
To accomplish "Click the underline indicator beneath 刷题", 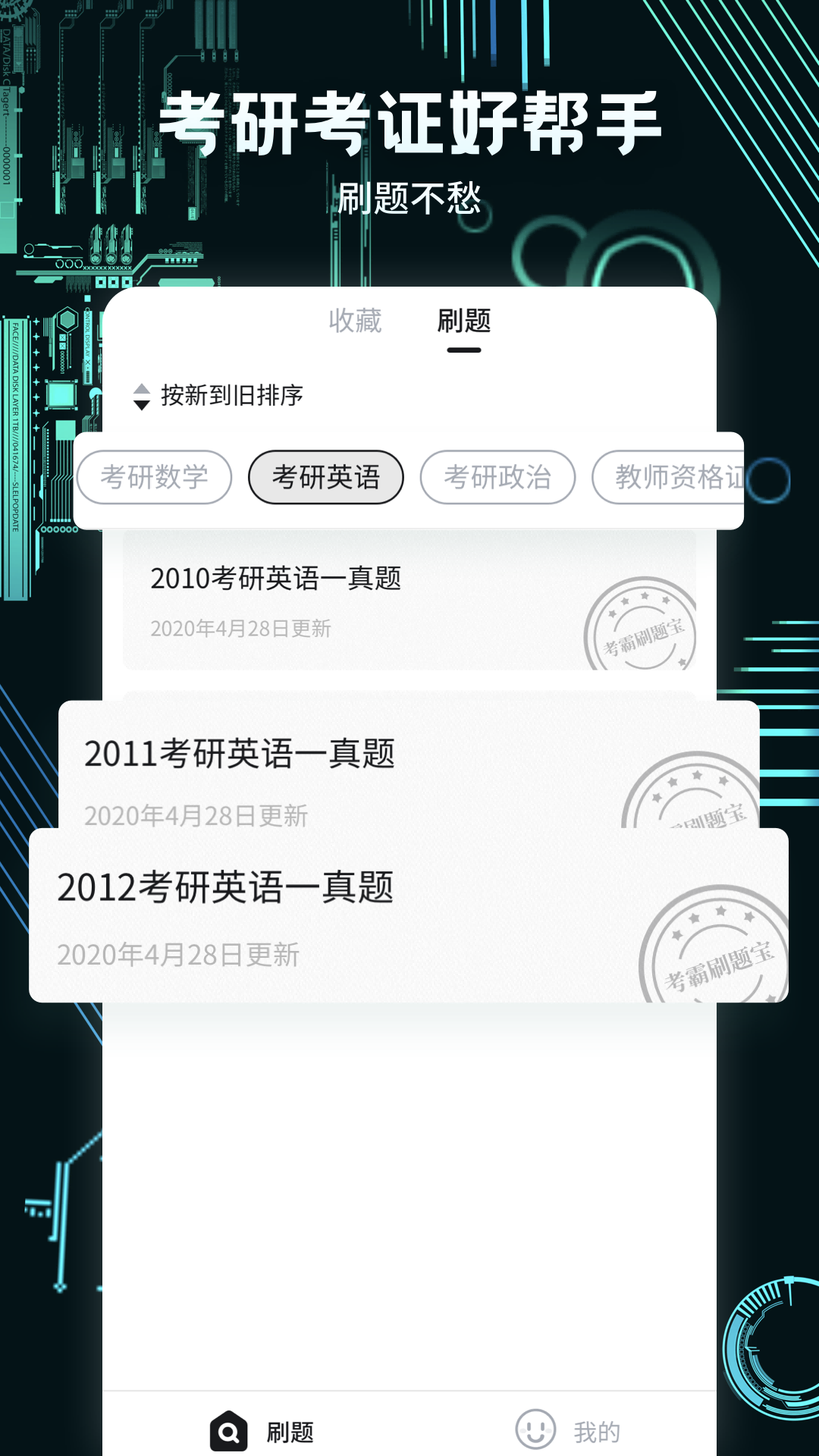I will click(x=464, y=350).
